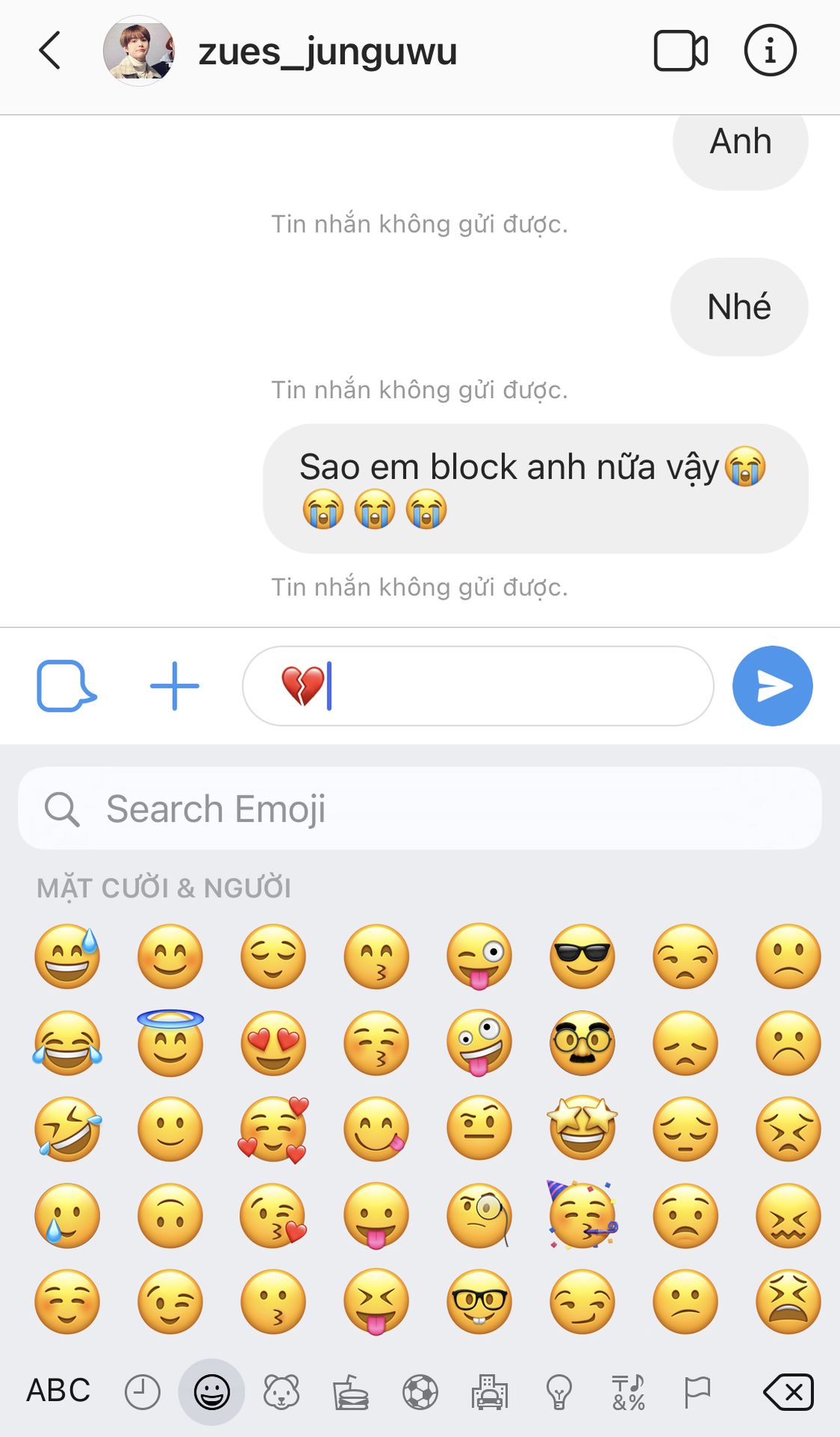Switch to food emoji category
Screen dimensions: 840x1437
tap(351, 1392)
